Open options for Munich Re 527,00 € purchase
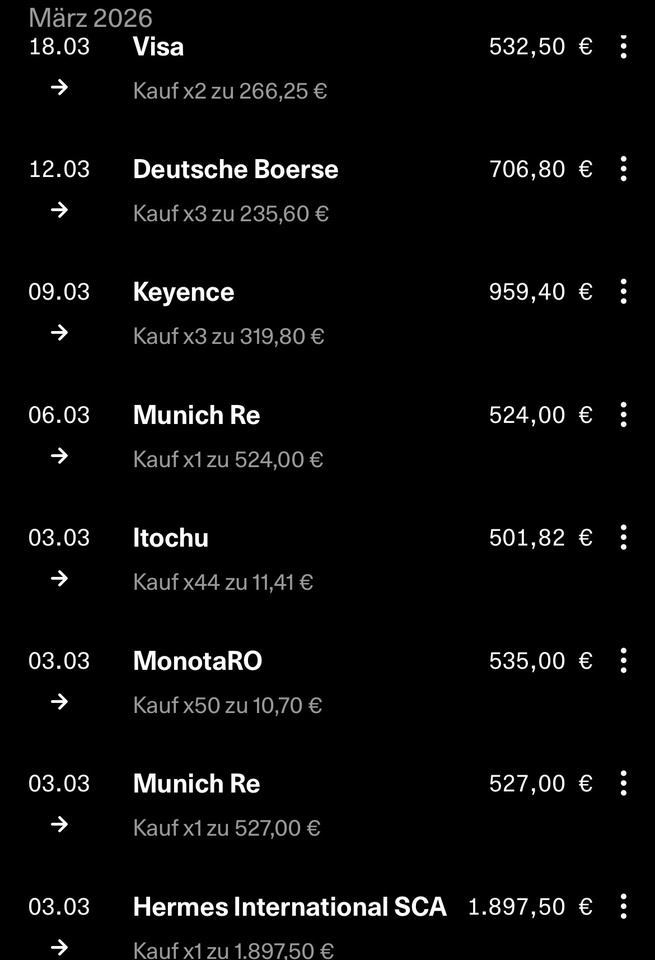 point(623,784)
